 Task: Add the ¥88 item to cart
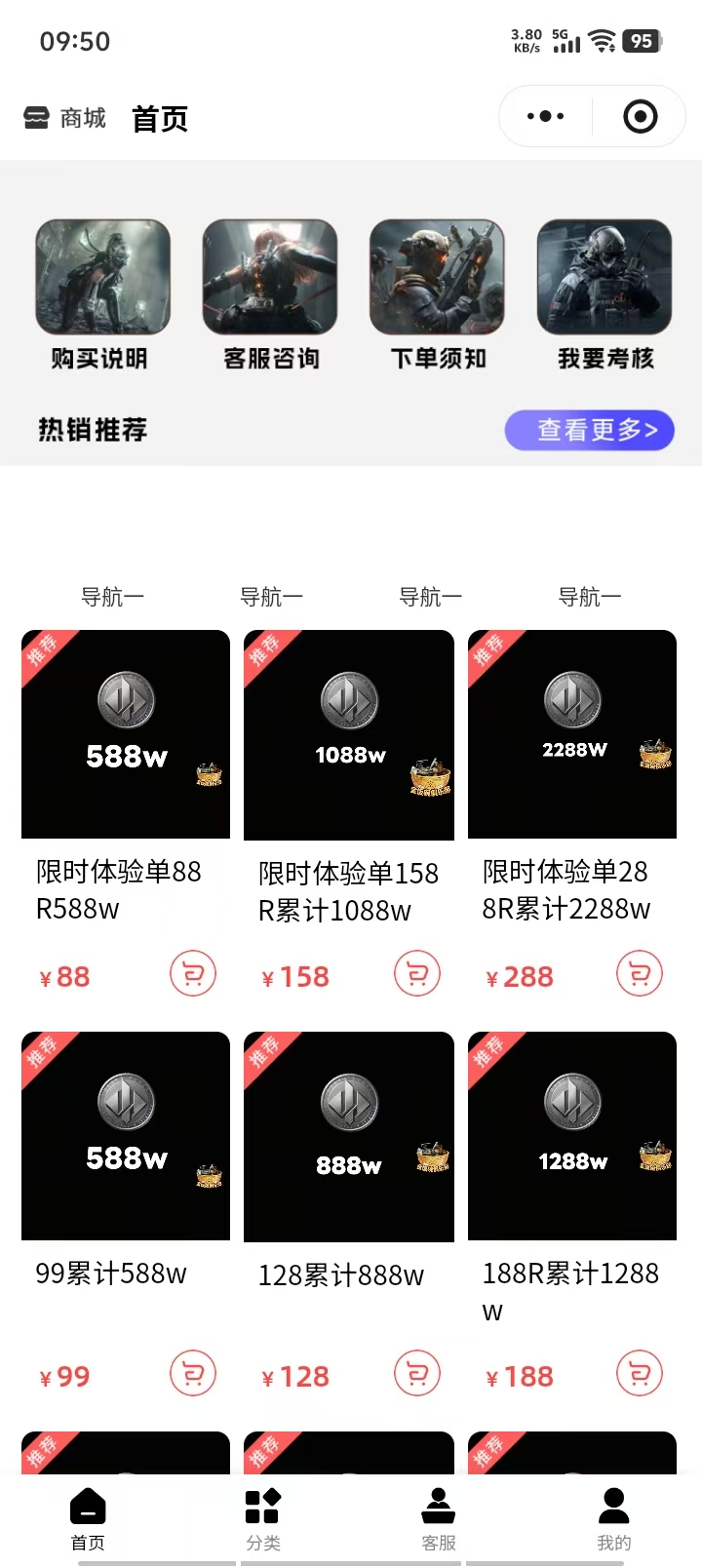(193, 973)
